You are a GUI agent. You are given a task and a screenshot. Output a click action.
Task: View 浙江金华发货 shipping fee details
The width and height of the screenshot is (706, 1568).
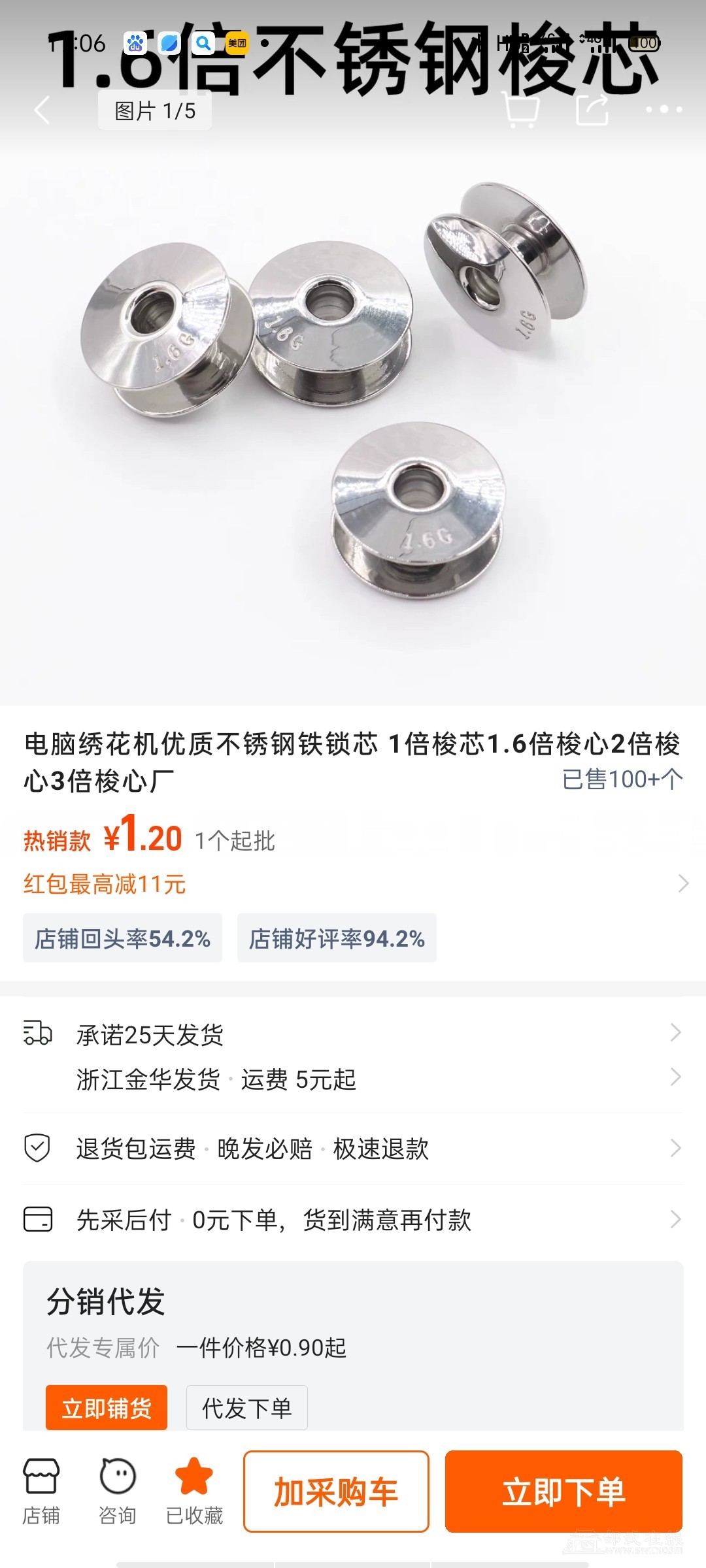pyautogui.click(x=353, y=1079)
